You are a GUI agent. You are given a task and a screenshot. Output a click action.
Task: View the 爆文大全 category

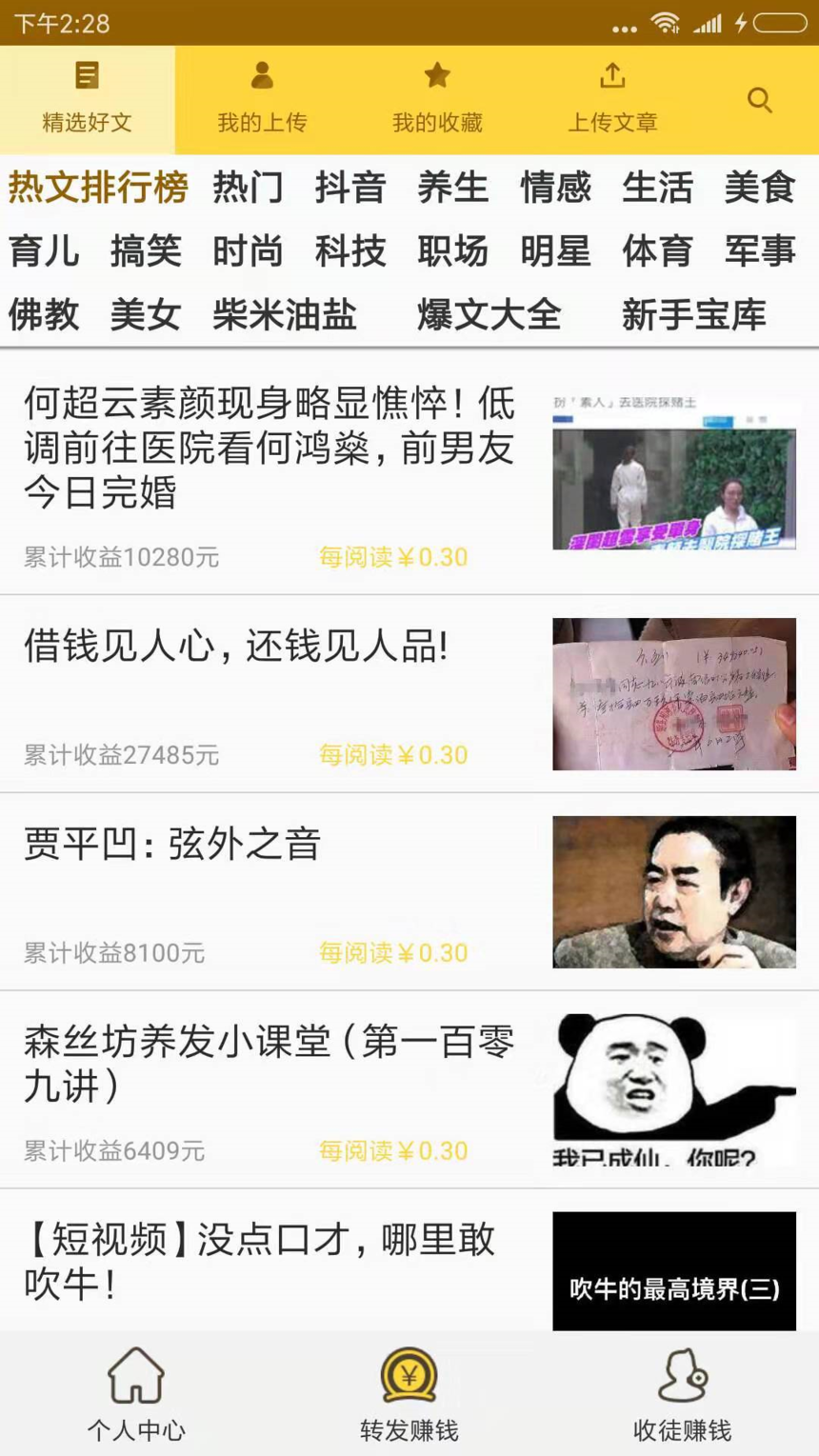click(489, 314)
